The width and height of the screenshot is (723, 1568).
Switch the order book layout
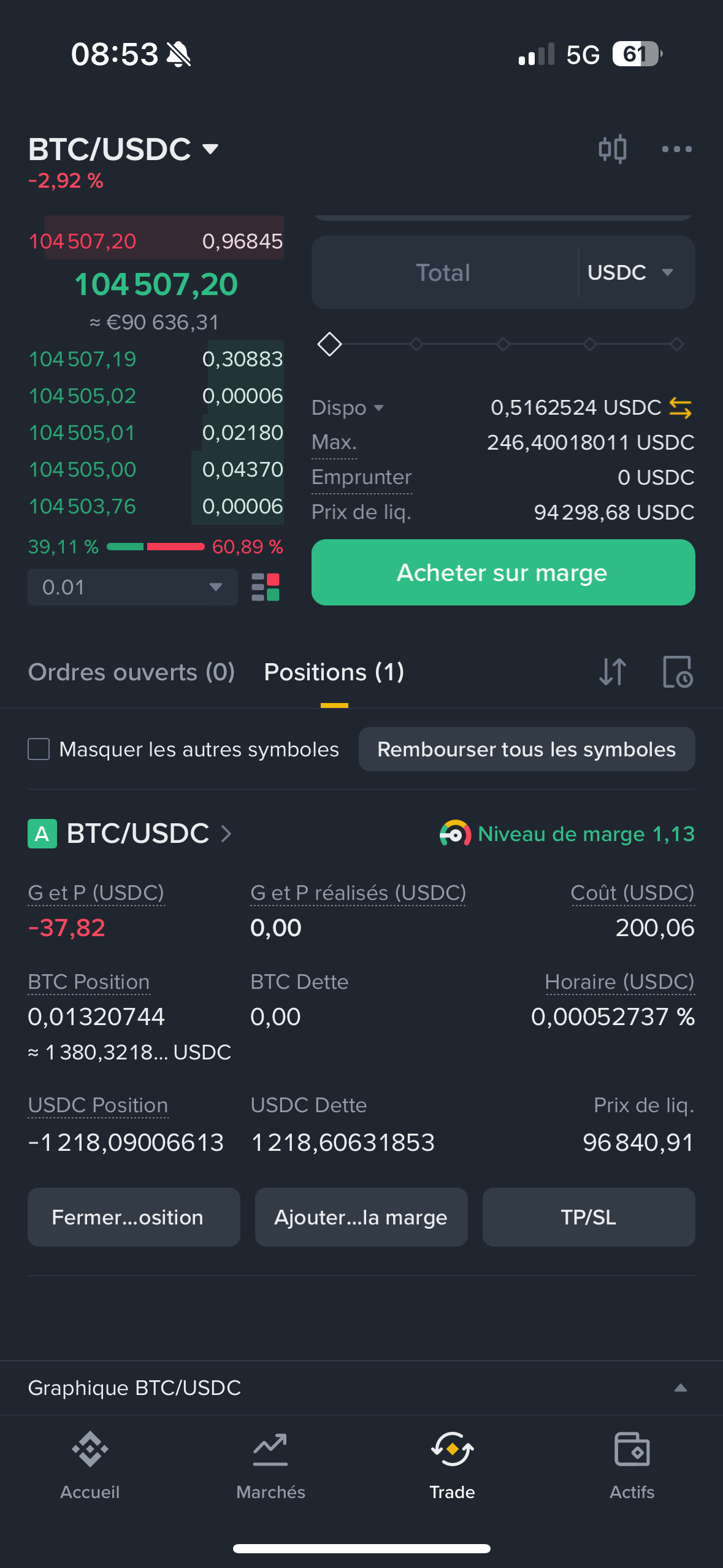266,587
